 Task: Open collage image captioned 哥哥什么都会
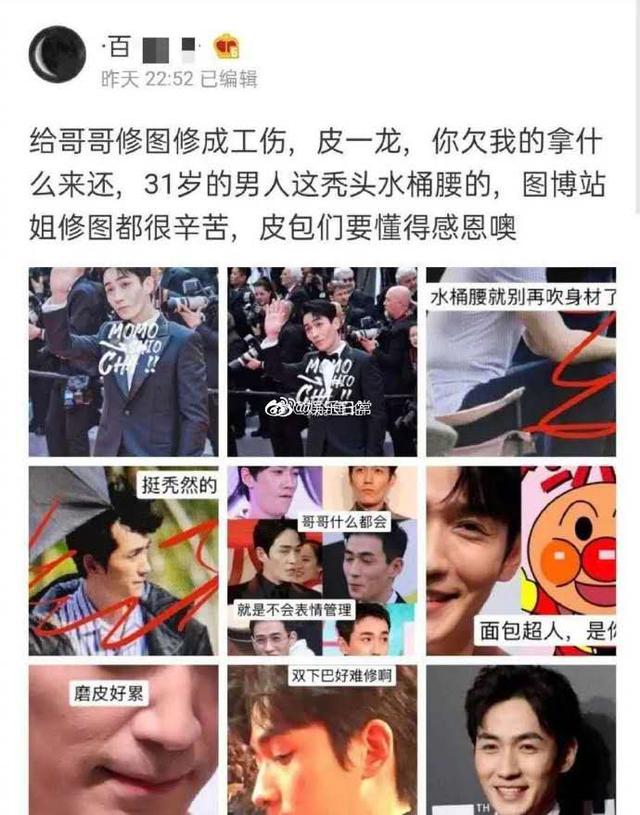322,560
